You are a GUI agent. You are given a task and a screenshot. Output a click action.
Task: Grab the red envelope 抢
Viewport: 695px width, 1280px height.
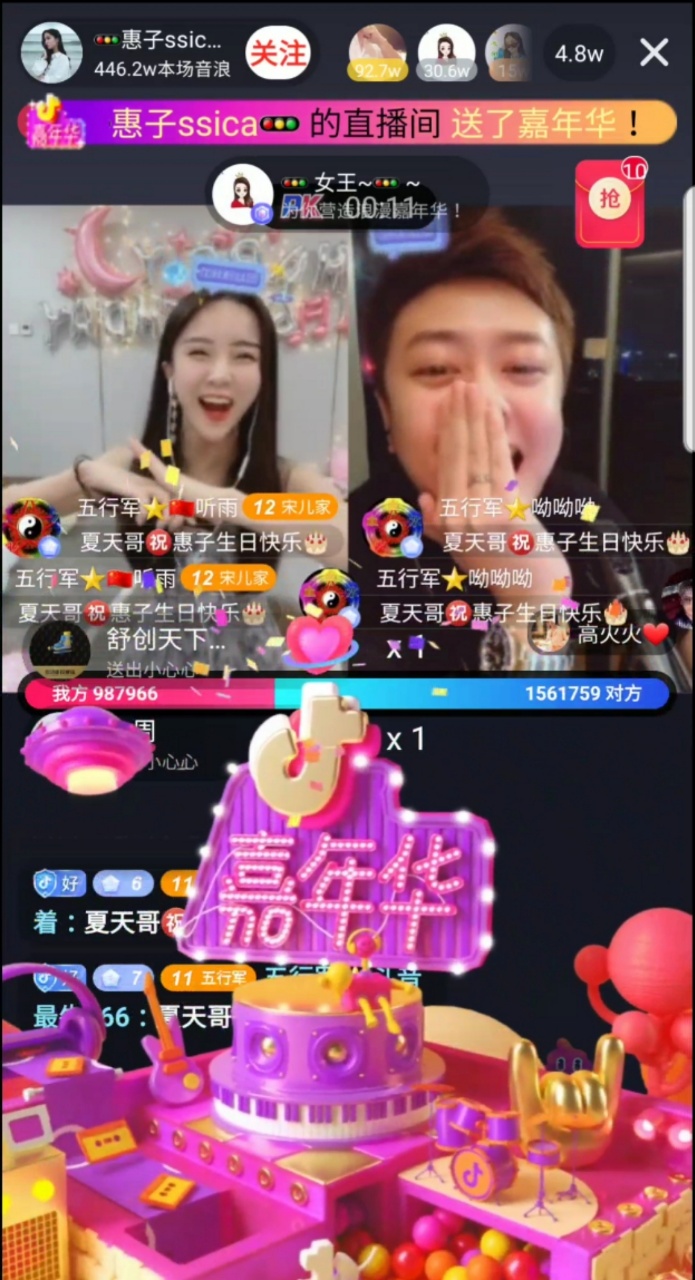pos(609,201)
